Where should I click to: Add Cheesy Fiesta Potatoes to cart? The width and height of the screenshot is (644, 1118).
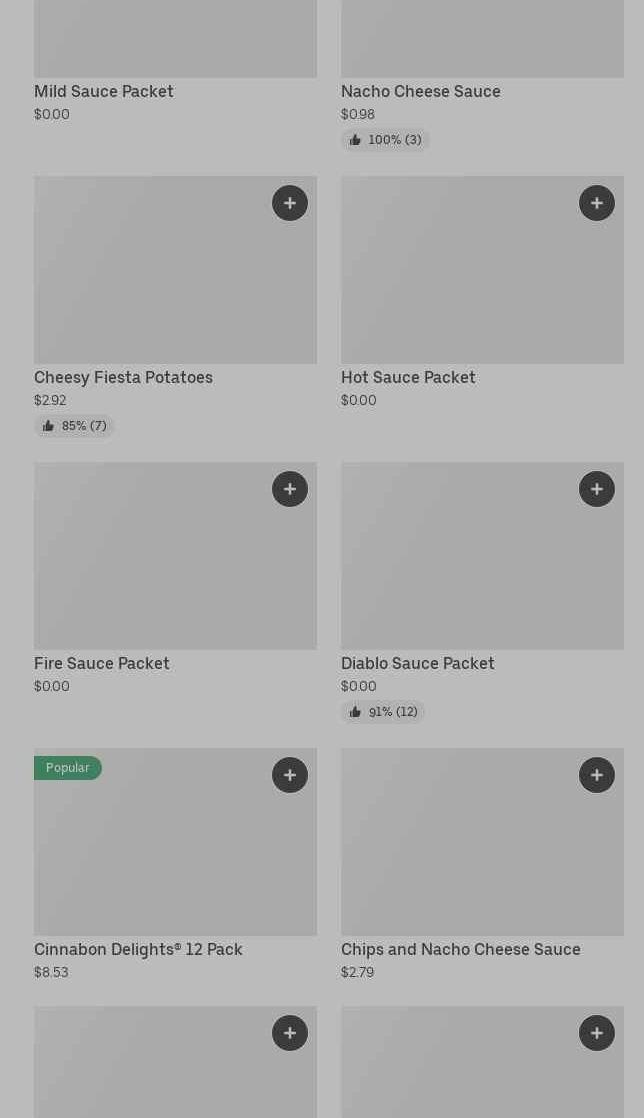290,203
